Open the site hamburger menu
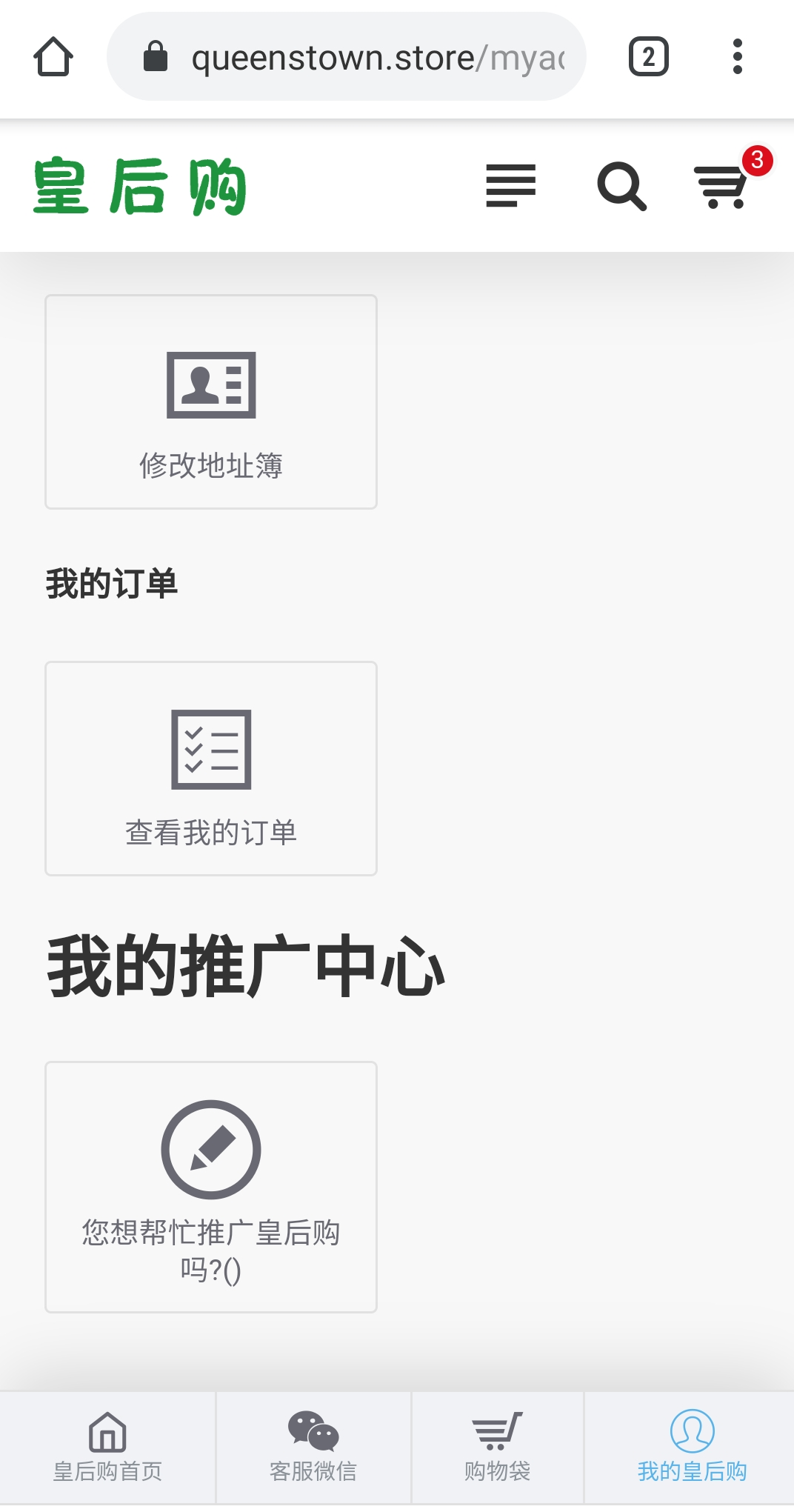Image resolution: width=794 pixels, height=1512 pixels. (x=510, y=186)
